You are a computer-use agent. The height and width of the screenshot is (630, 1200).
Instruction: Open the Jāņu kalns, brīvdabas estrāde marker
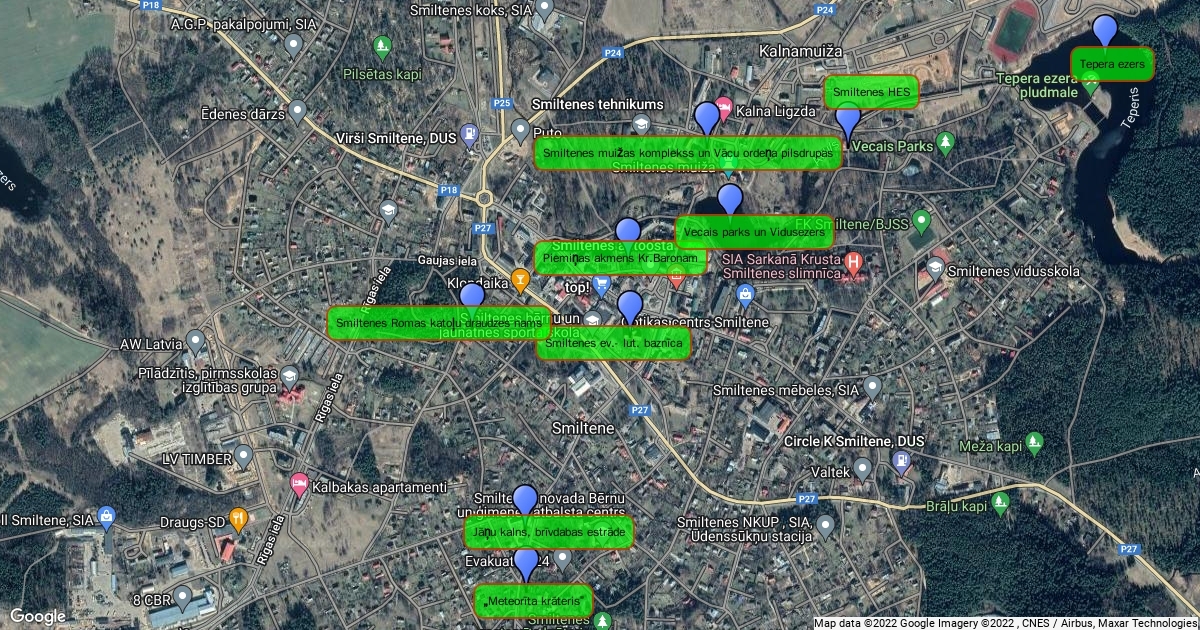coord(525,499)
